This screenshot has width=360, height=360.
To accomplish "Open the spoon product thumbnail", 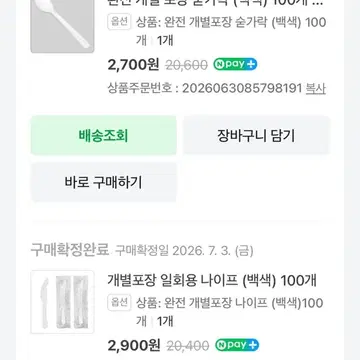I will click(62, 25).
